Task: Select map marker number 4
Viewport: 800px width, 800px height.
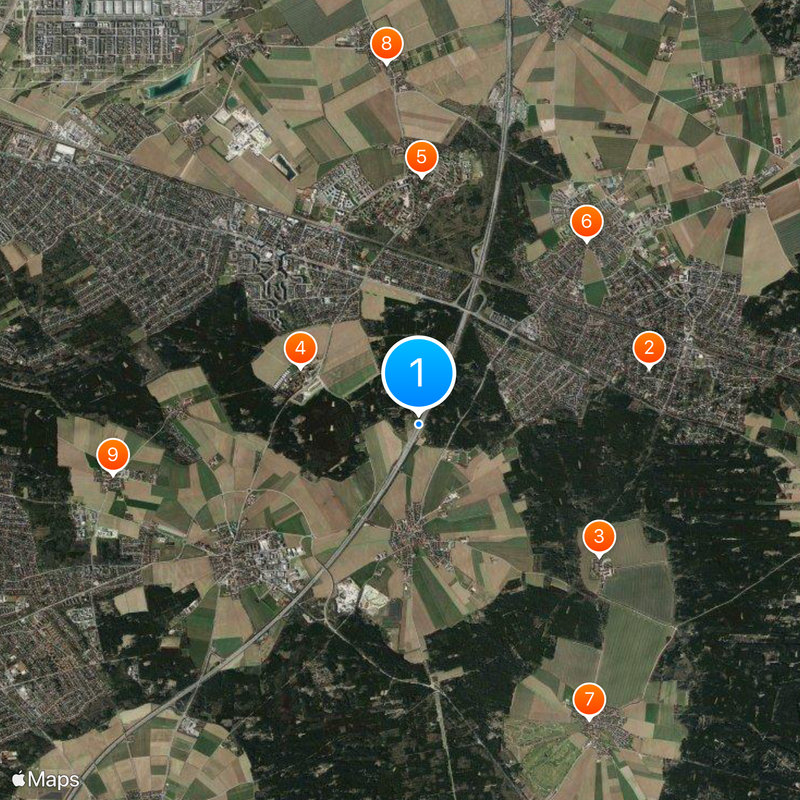Action: point(300,348)
